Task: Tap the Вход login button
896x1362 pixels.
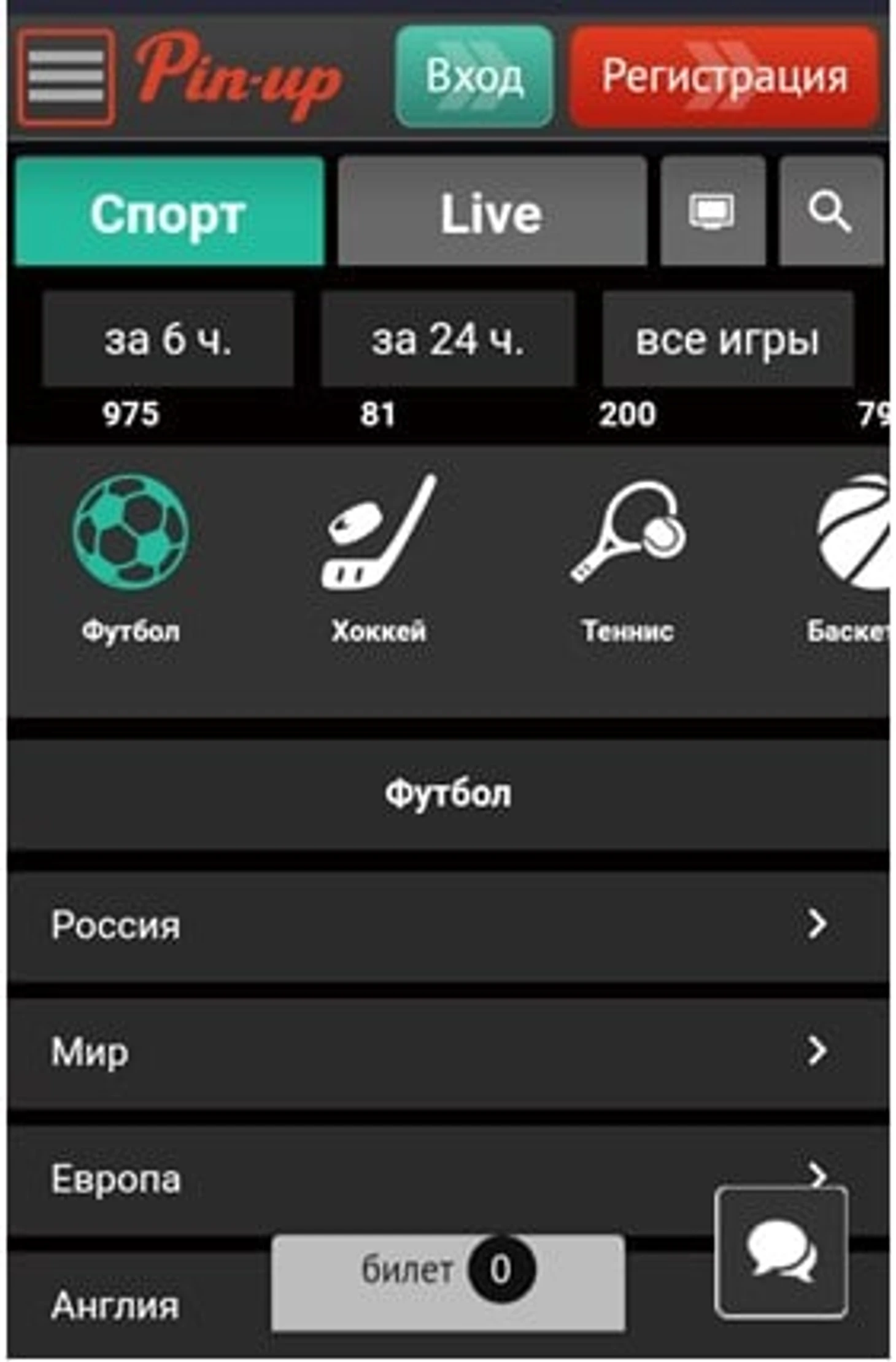Action: pyautogui.click(x=474, y=77)
